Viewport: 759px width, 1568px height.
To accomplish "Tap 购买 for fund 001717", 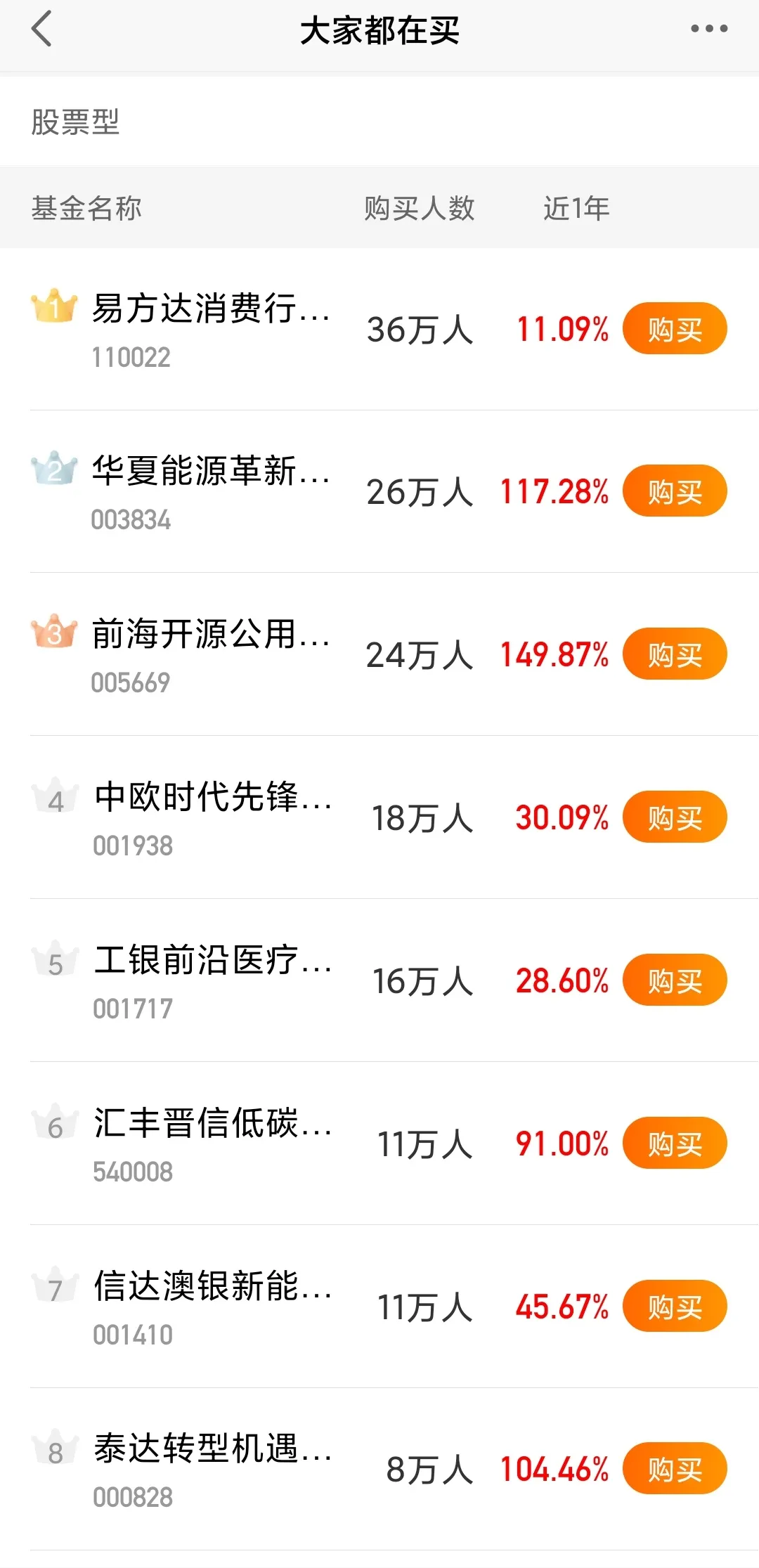I will pyautogui.click(x=674, y=980).
